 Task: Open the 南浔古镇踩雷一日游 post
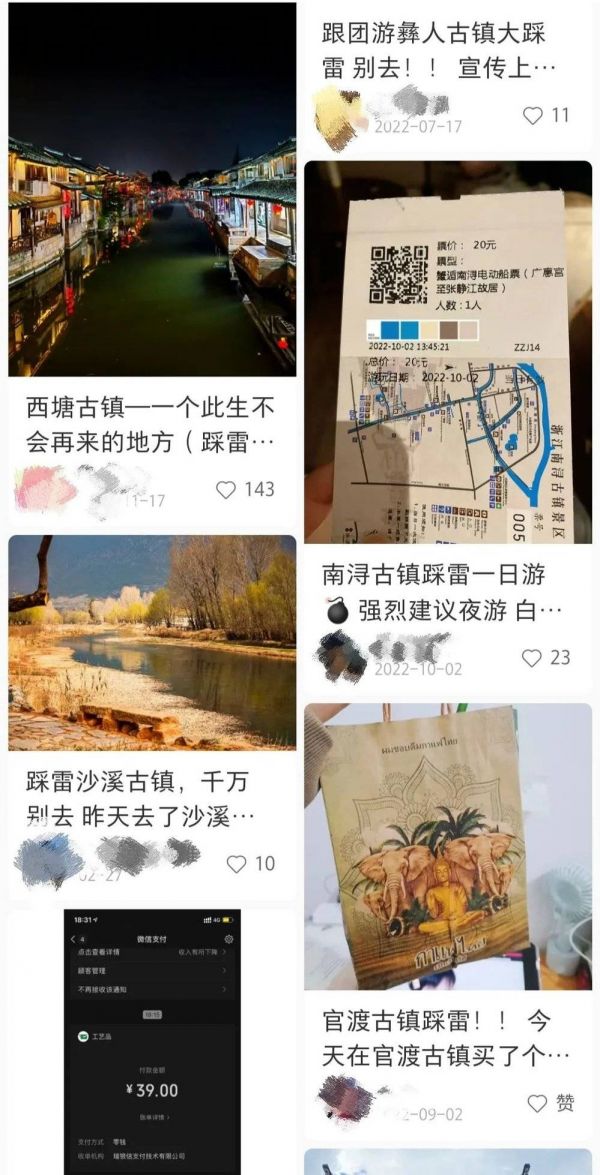447,352
